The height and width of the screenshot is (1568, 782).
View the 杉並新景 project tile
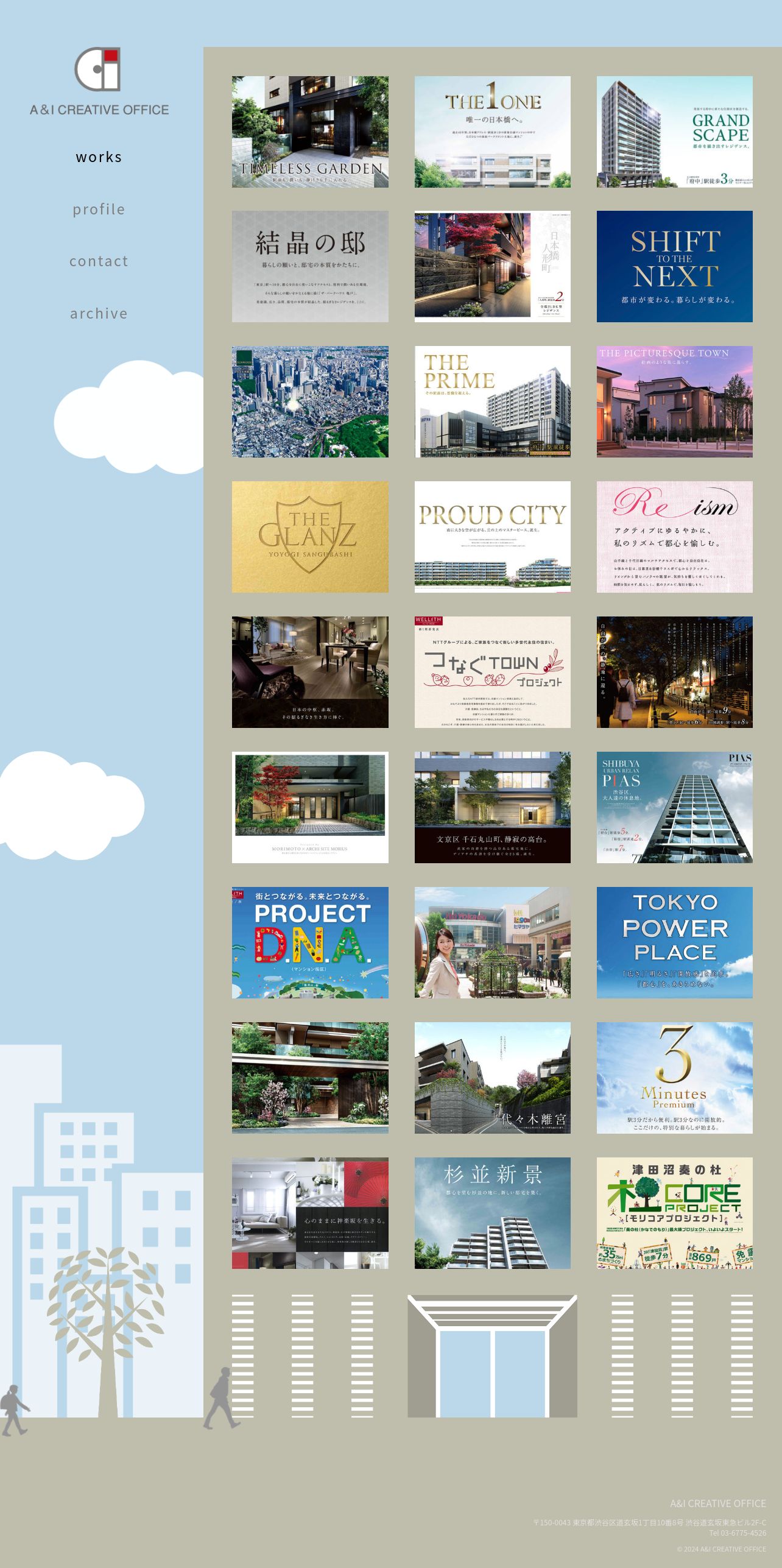tap(492, 1213)
